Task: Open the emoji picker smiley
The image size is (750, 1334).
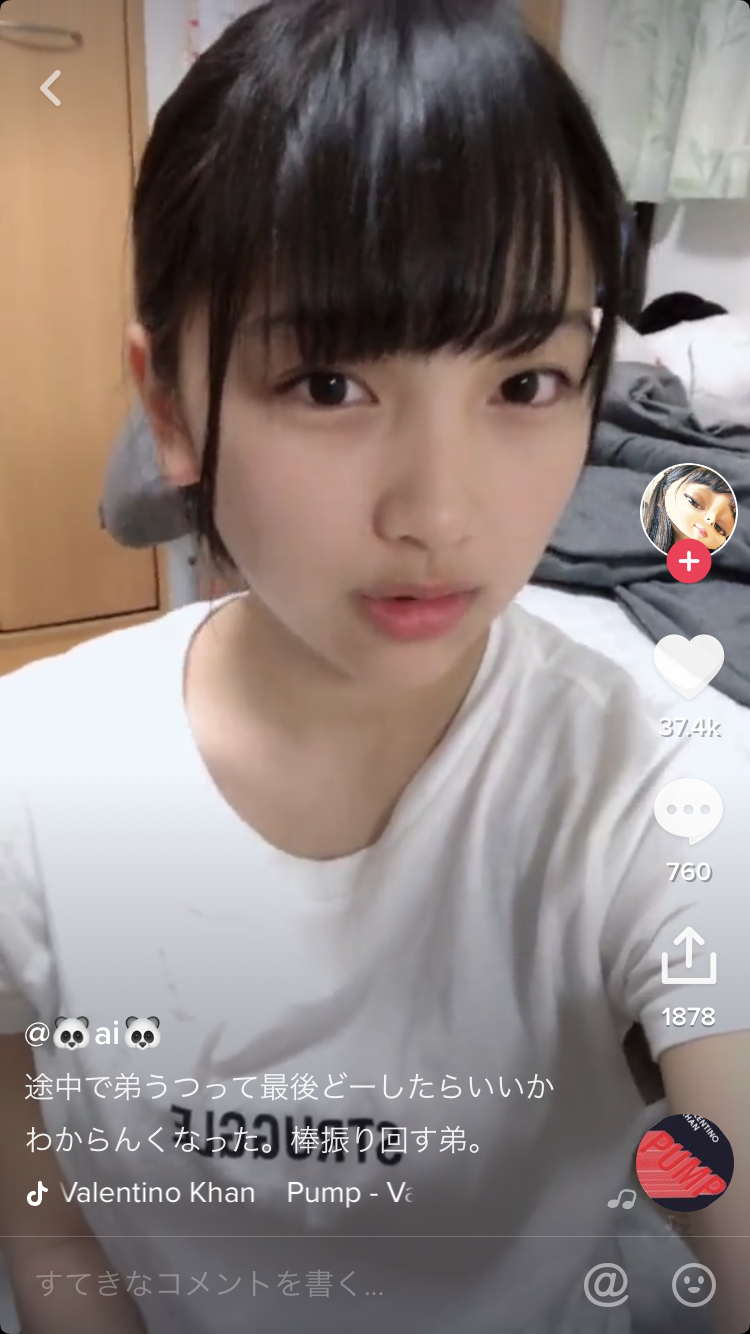Action: pos(694,1285)
